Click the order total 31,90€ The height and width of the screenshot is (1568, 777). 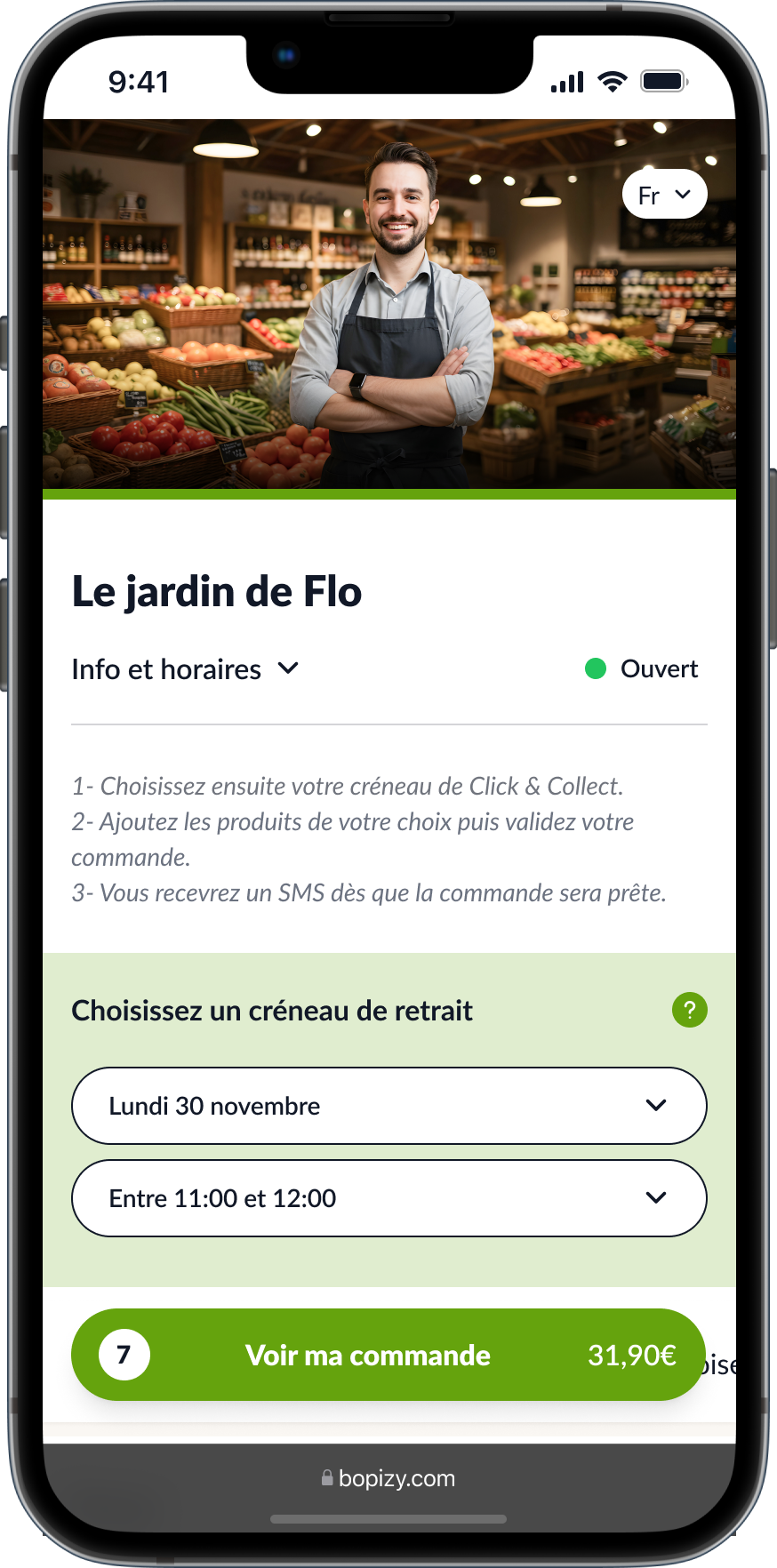631,1355
